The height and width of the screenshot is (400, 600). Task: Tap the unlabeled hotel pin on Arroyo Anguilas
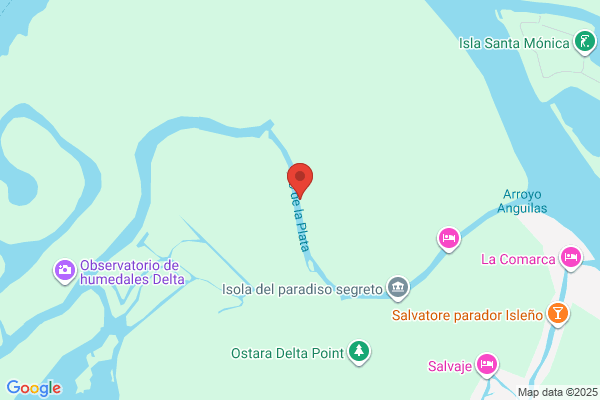(x=448, y=239)
